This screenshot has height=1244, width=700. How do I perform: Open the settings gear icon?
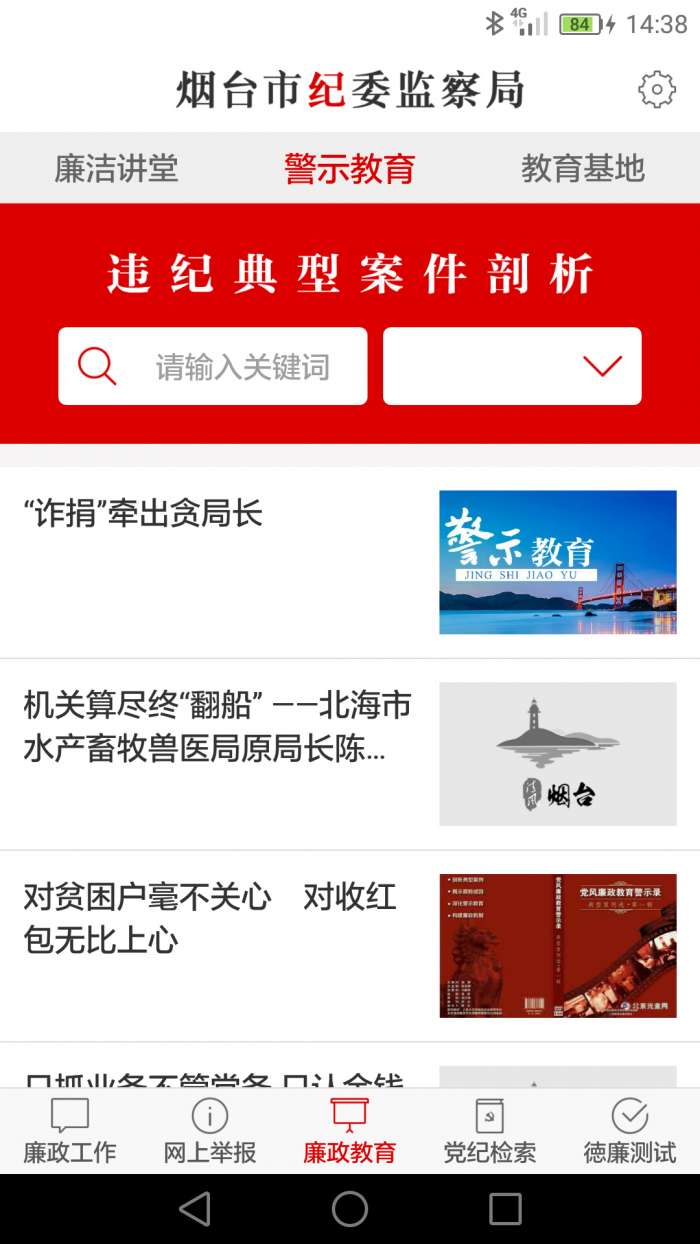tap(656, 90)
